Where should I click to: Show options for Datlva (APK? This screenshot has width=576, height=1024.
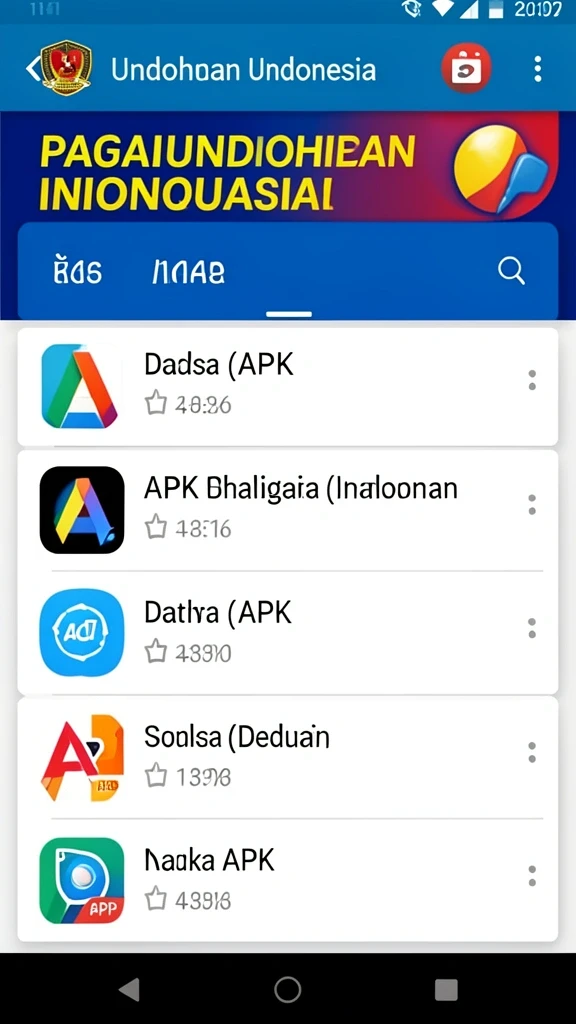pyautogui.click(x=532, y=628)
